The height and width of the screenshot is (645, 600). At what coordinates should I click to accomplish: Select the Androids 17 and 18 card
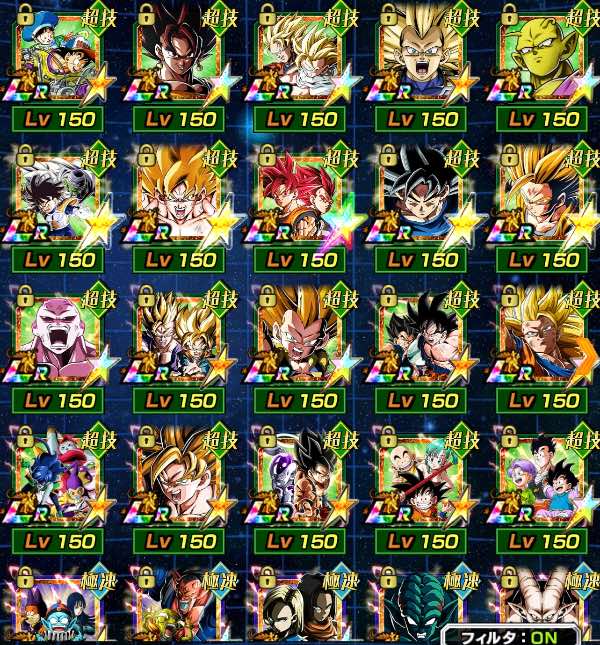(301, 610)
